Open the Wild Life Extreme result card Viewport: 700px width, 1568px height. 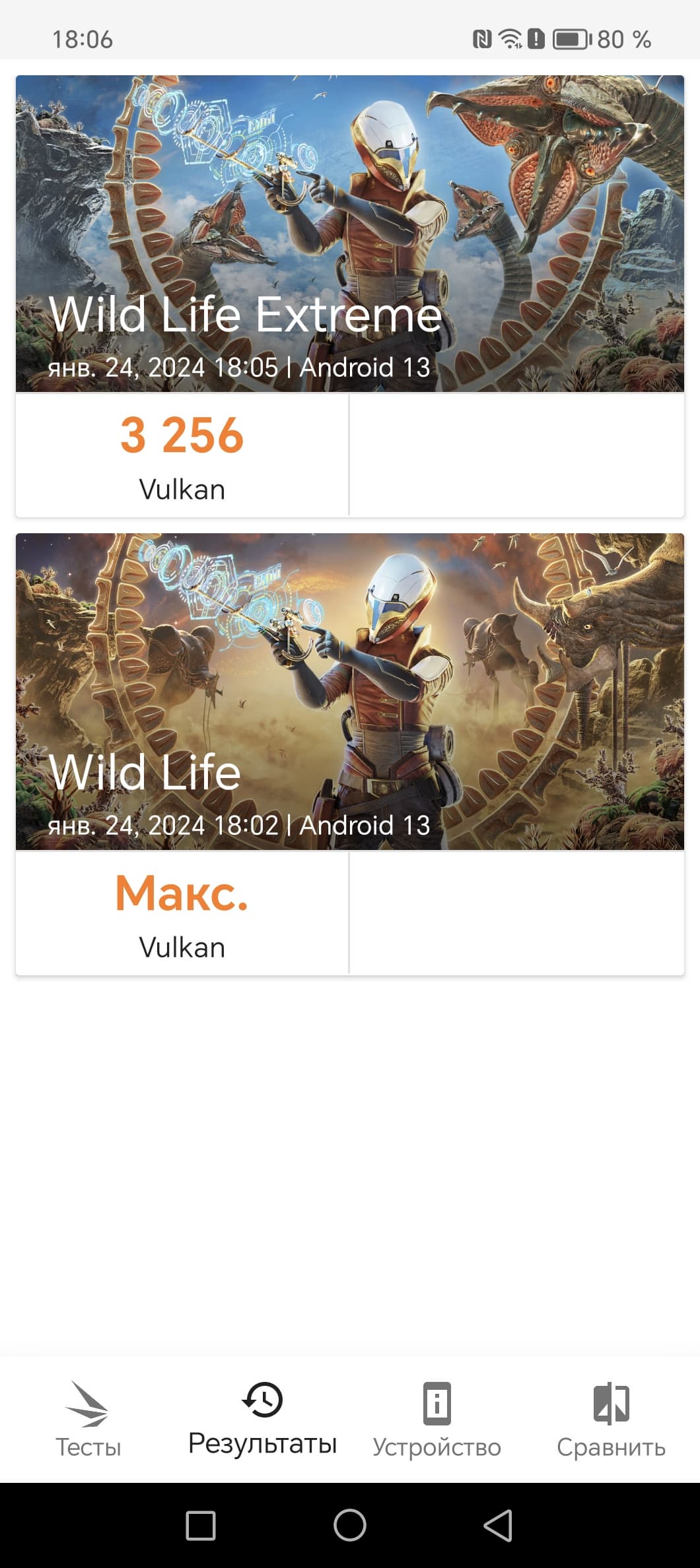[x=349, y=234]
